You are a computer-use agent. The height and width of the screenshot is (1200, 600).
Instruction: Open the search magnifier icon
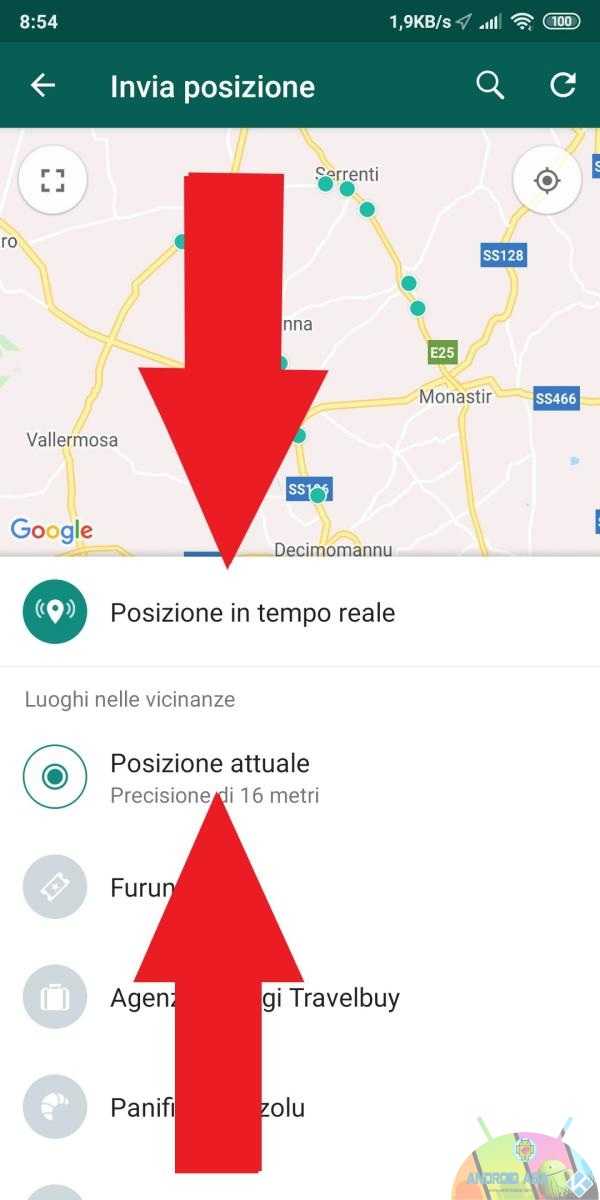tap(490, 86)
